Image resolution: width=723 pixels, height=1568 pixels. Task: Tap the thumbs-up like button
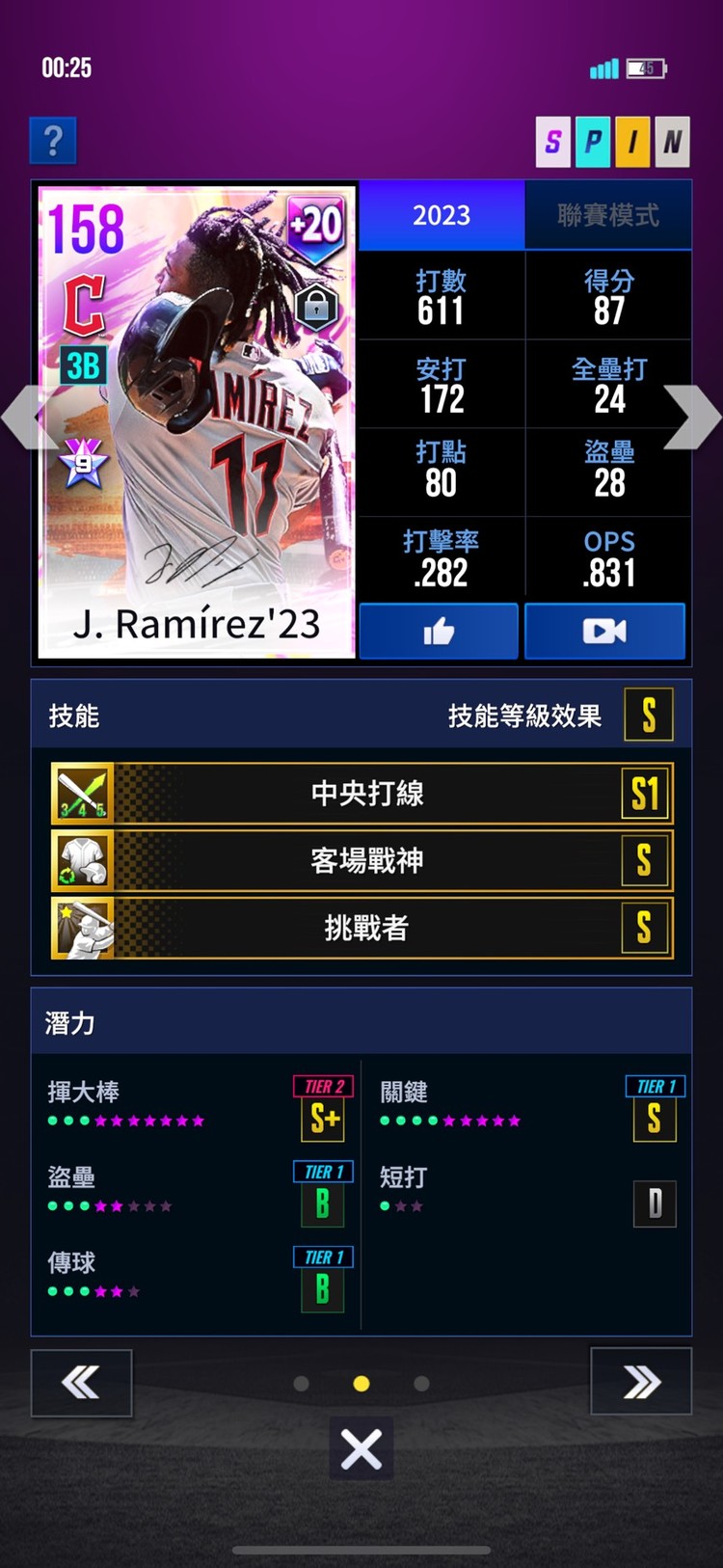(x=439, y=632)
